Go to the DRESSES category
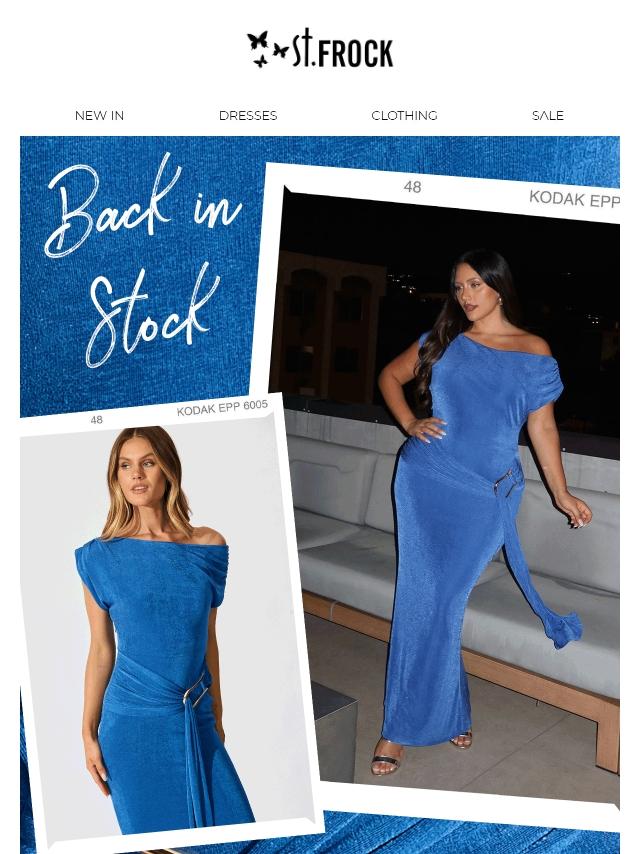This screenshot has height=854, width=640. (x=248, y=116)
